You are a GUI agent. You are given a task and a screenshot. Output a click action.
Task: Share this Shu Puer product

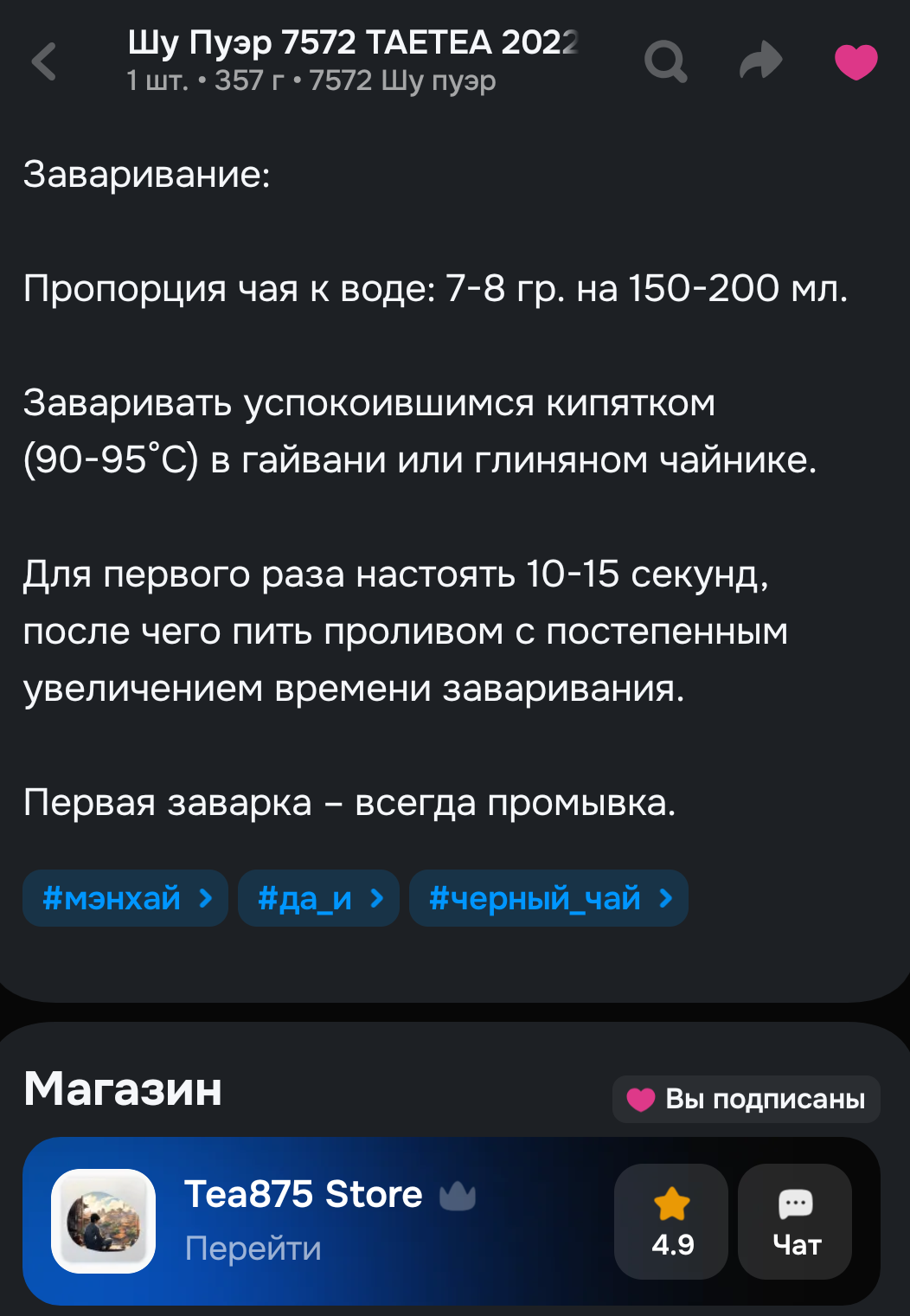point(760,61)
